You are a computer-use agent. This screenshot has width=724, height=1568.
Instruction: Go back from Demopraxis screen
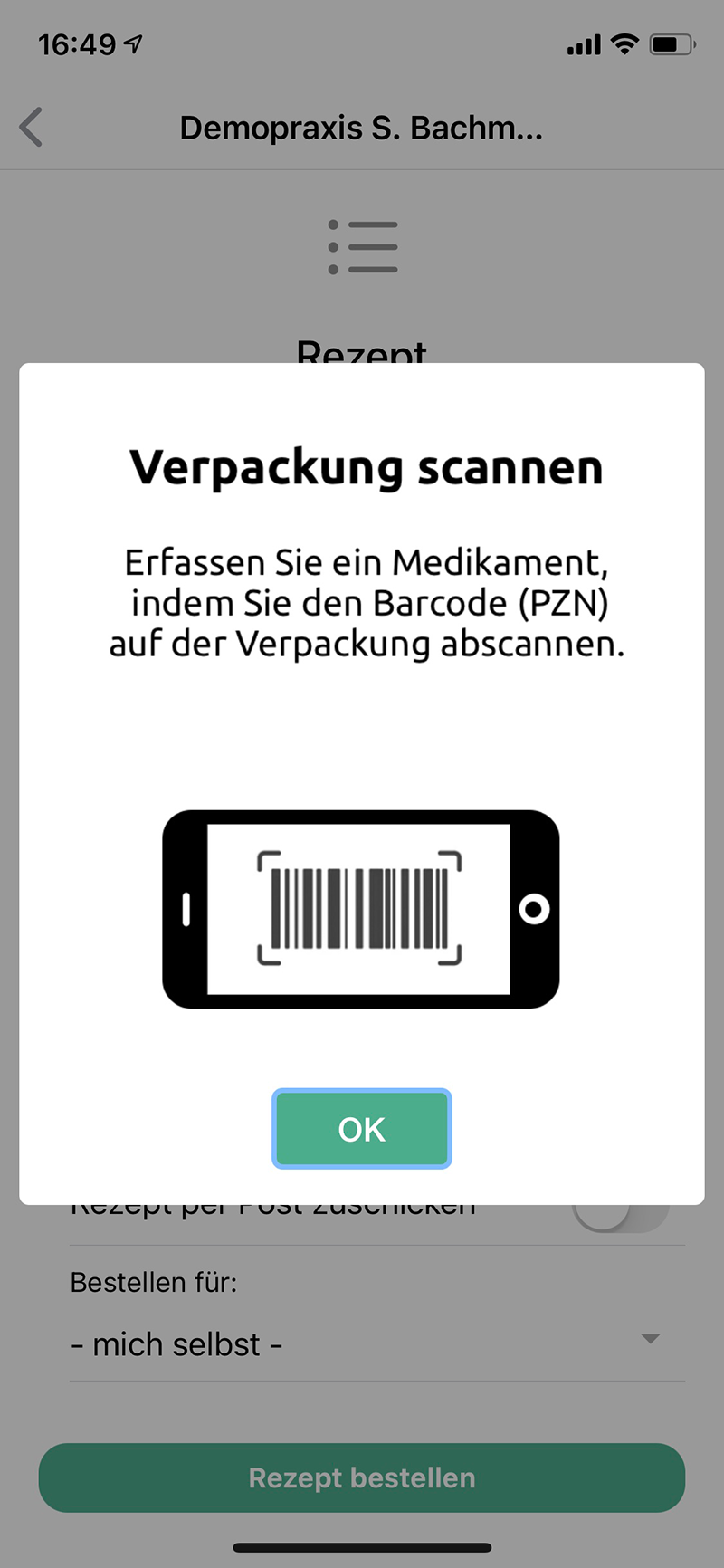point(32,127)
